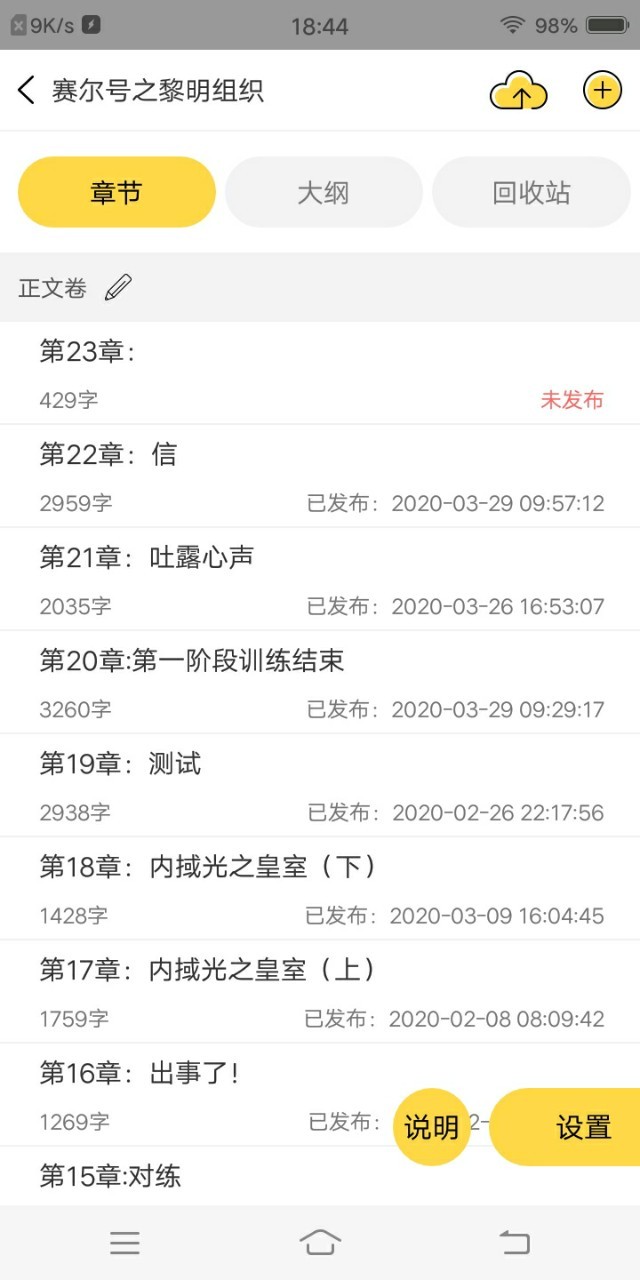The image size is (640, 1280).
Task: Switch to the 大纲 tab
Action: [323, 192]
